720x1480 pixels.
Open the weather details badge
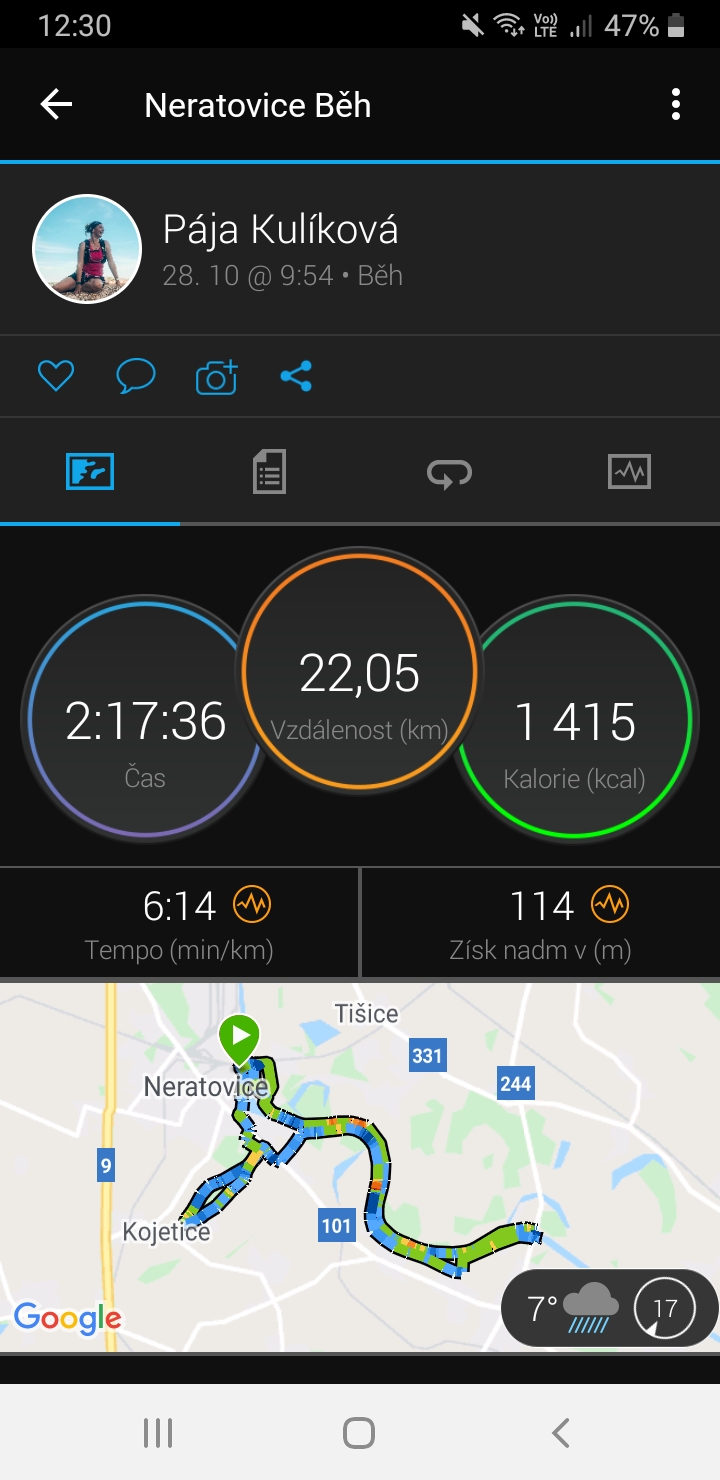(610, 1307)
